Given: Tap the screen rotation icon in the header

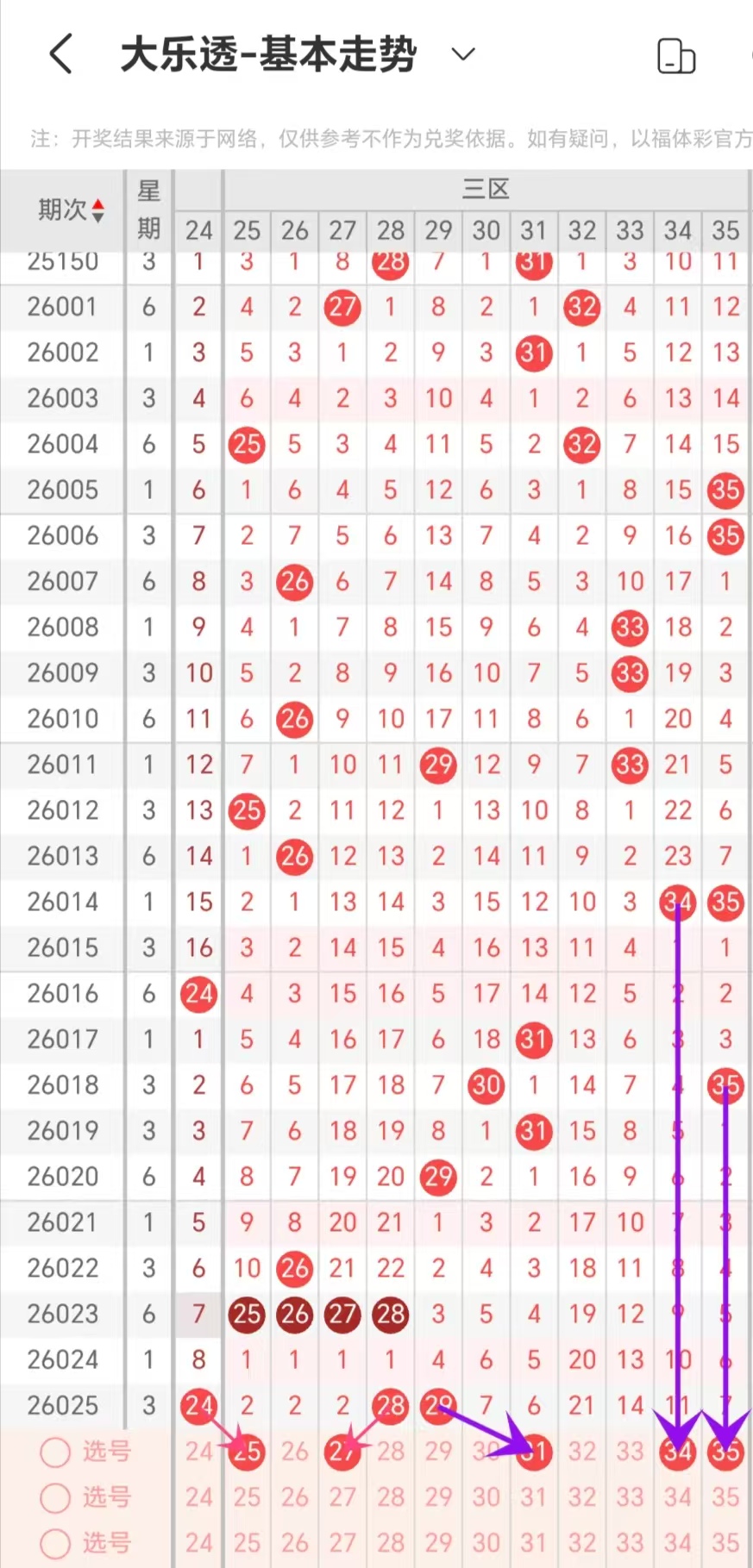Looking at the screenshot, I should point(675,57).
